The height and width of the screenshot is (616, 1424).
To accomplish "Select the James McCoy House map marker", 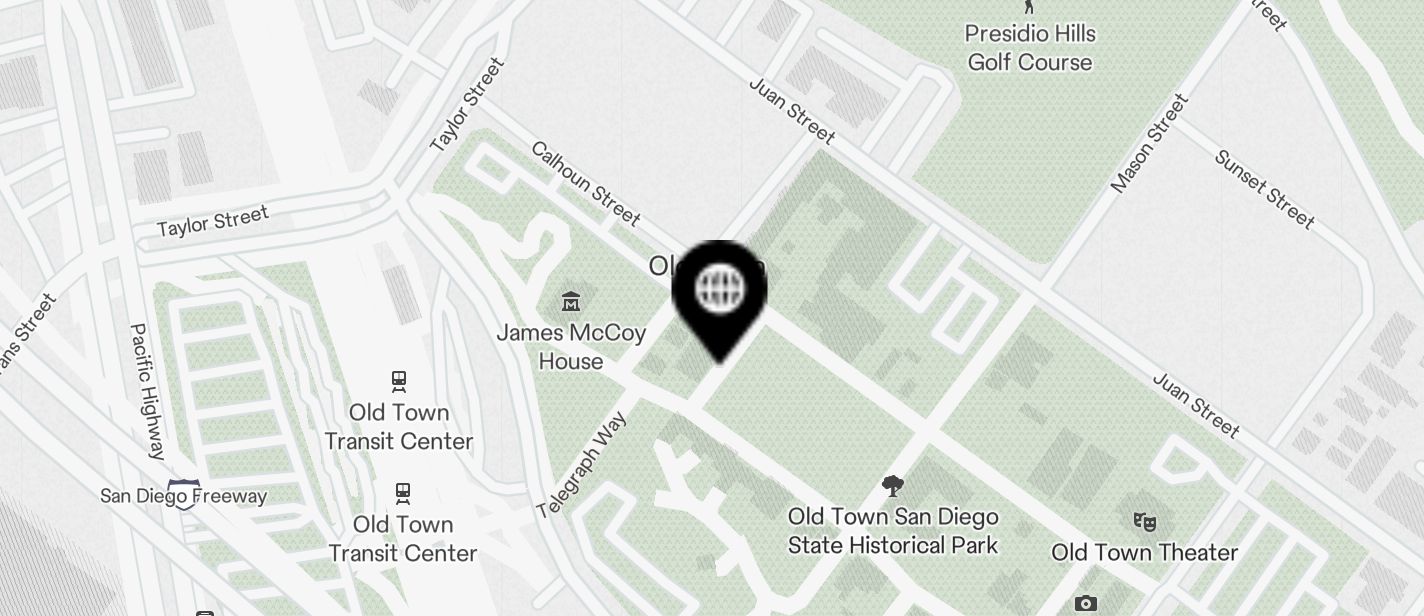I will [571, 301].
